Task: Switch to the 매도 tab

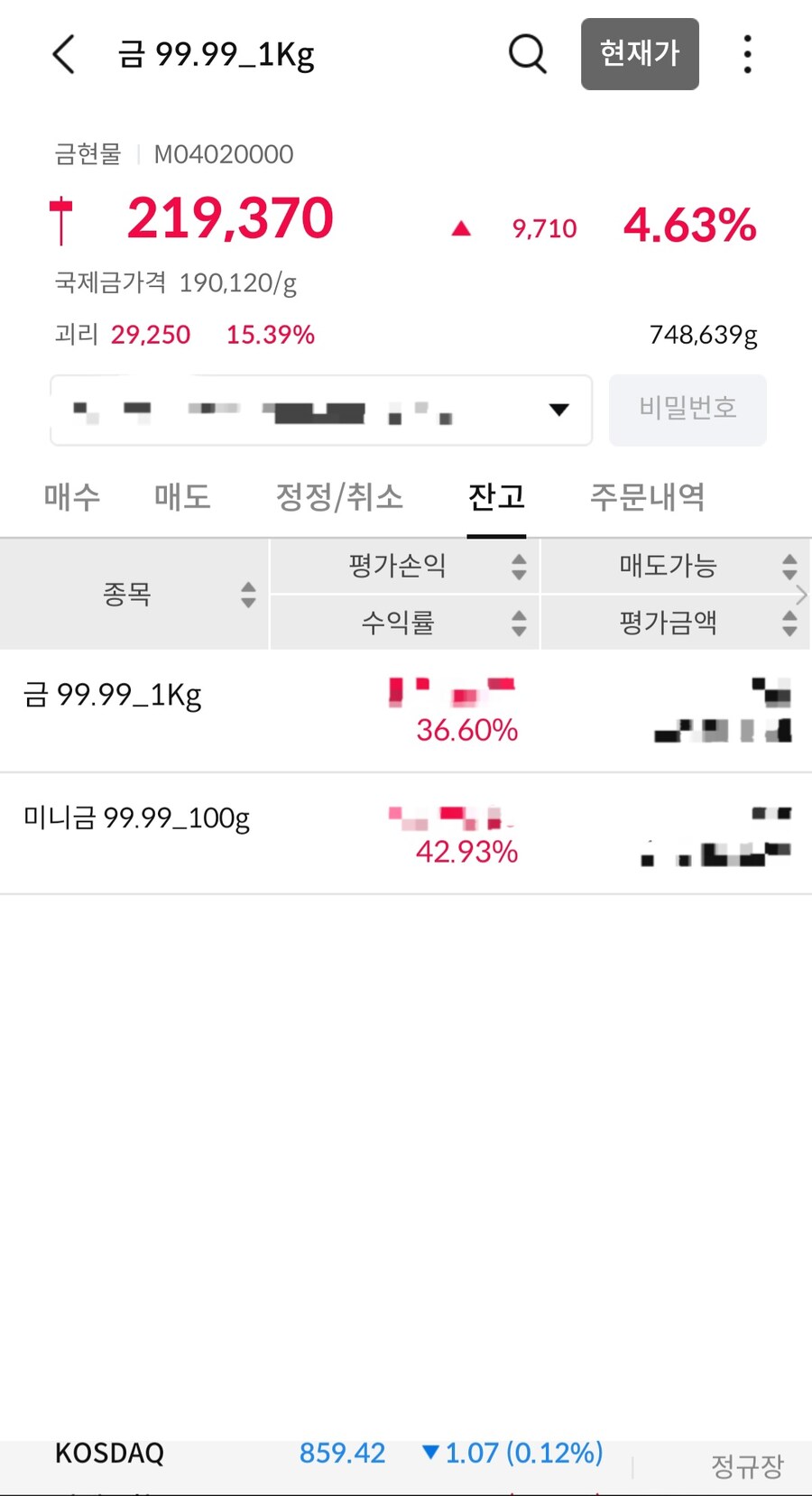Action: coord(182,497)
